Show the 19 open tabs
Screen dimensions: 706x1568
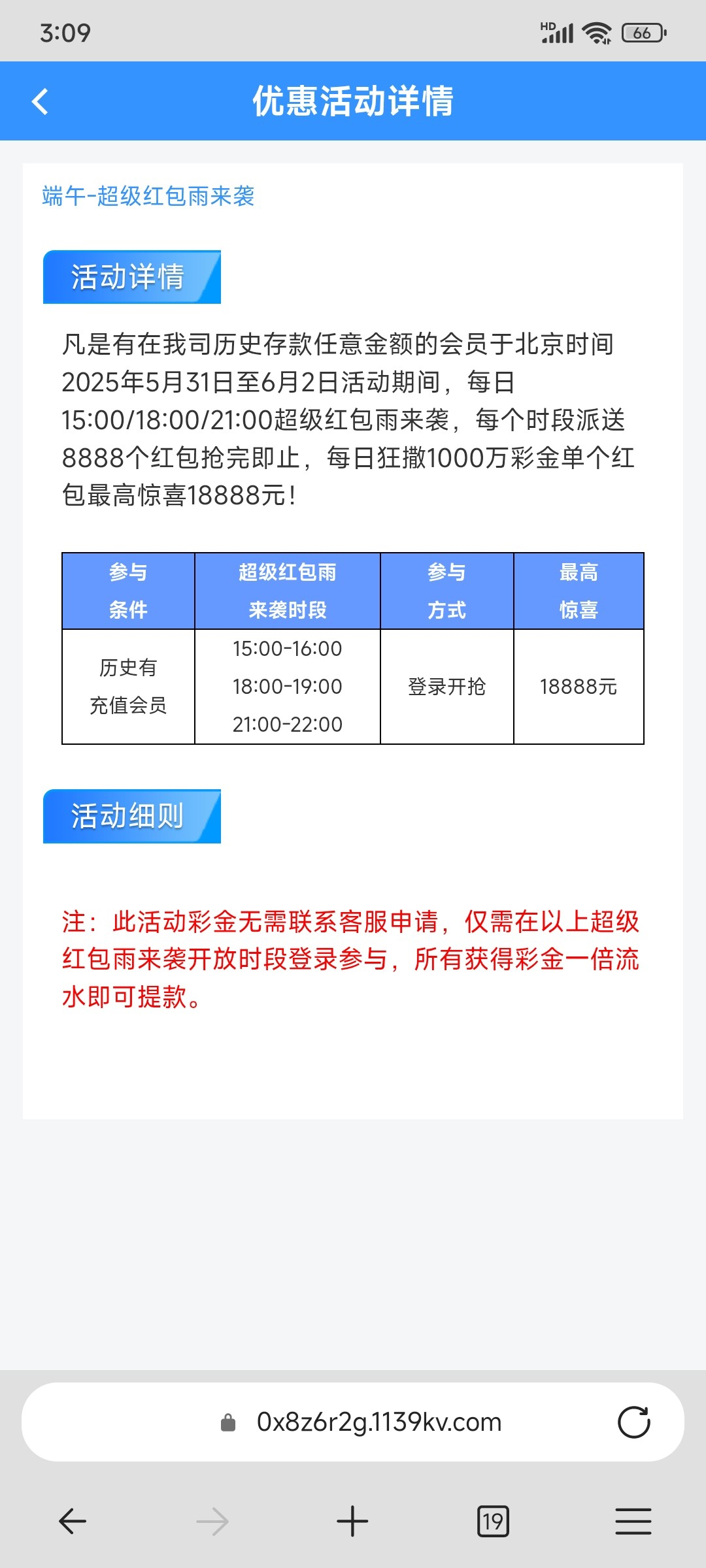click(x=493, y=1521)
